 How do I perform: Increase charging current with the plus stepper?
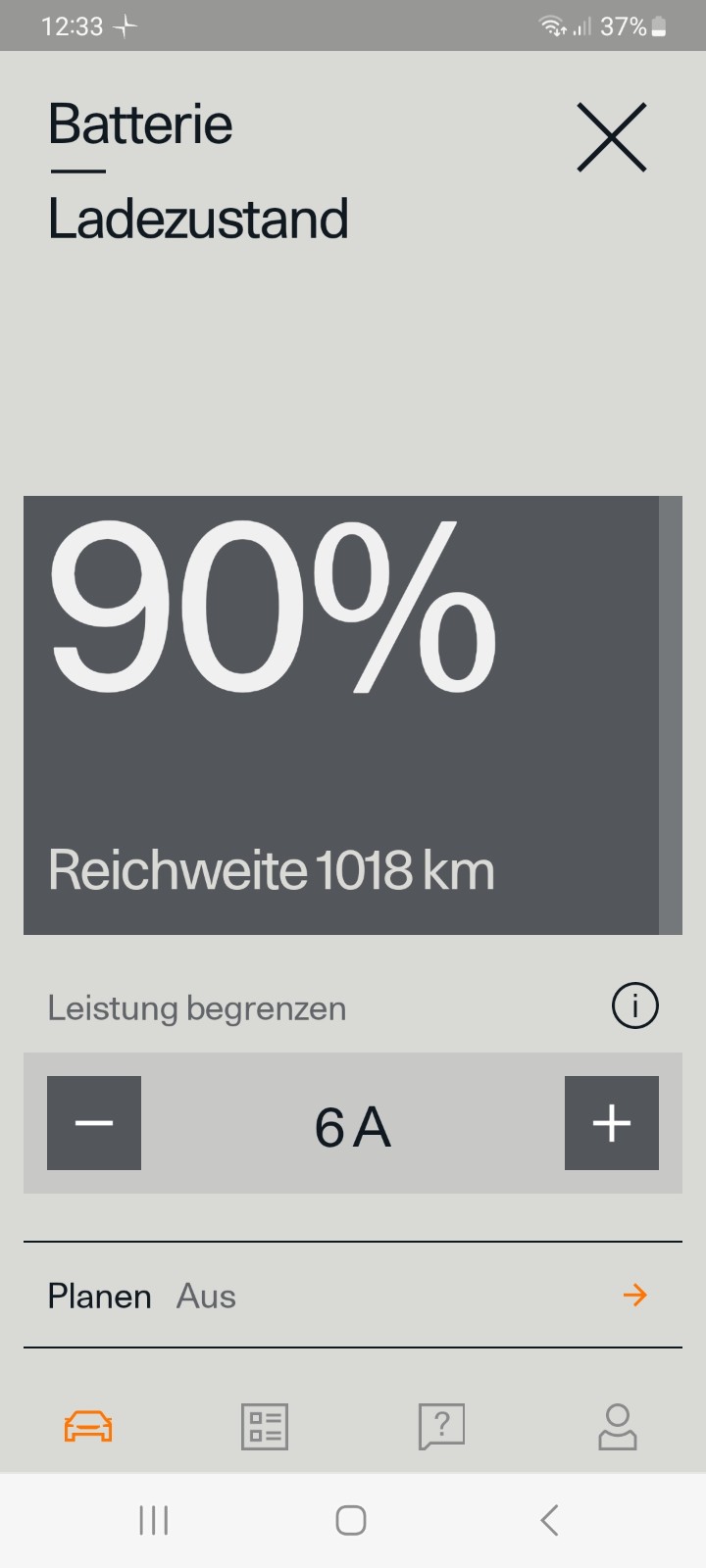click(x=611, y=1123)
